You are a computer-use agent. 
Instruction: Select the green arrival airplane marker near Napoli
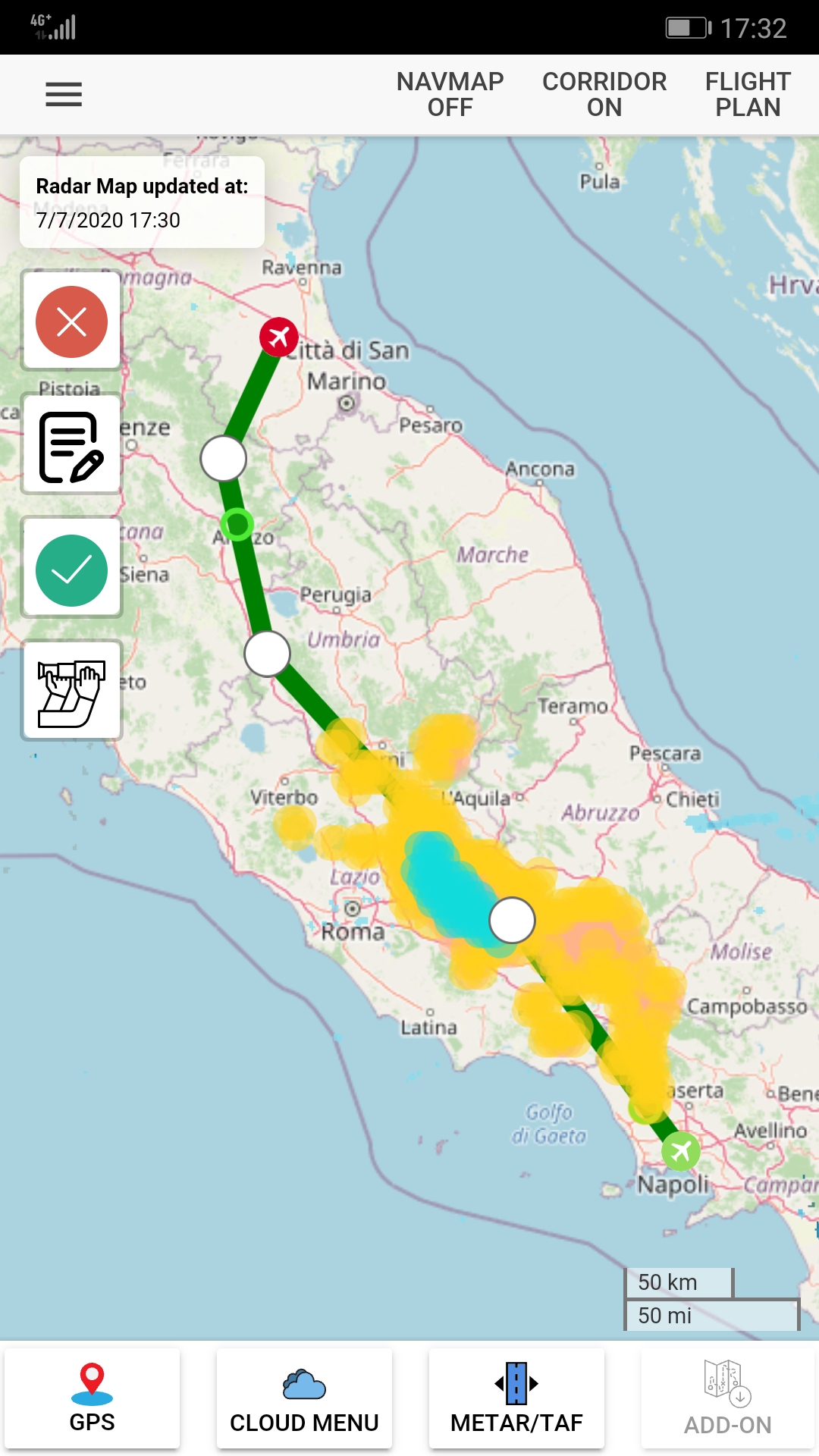(x=681, y=1151)
